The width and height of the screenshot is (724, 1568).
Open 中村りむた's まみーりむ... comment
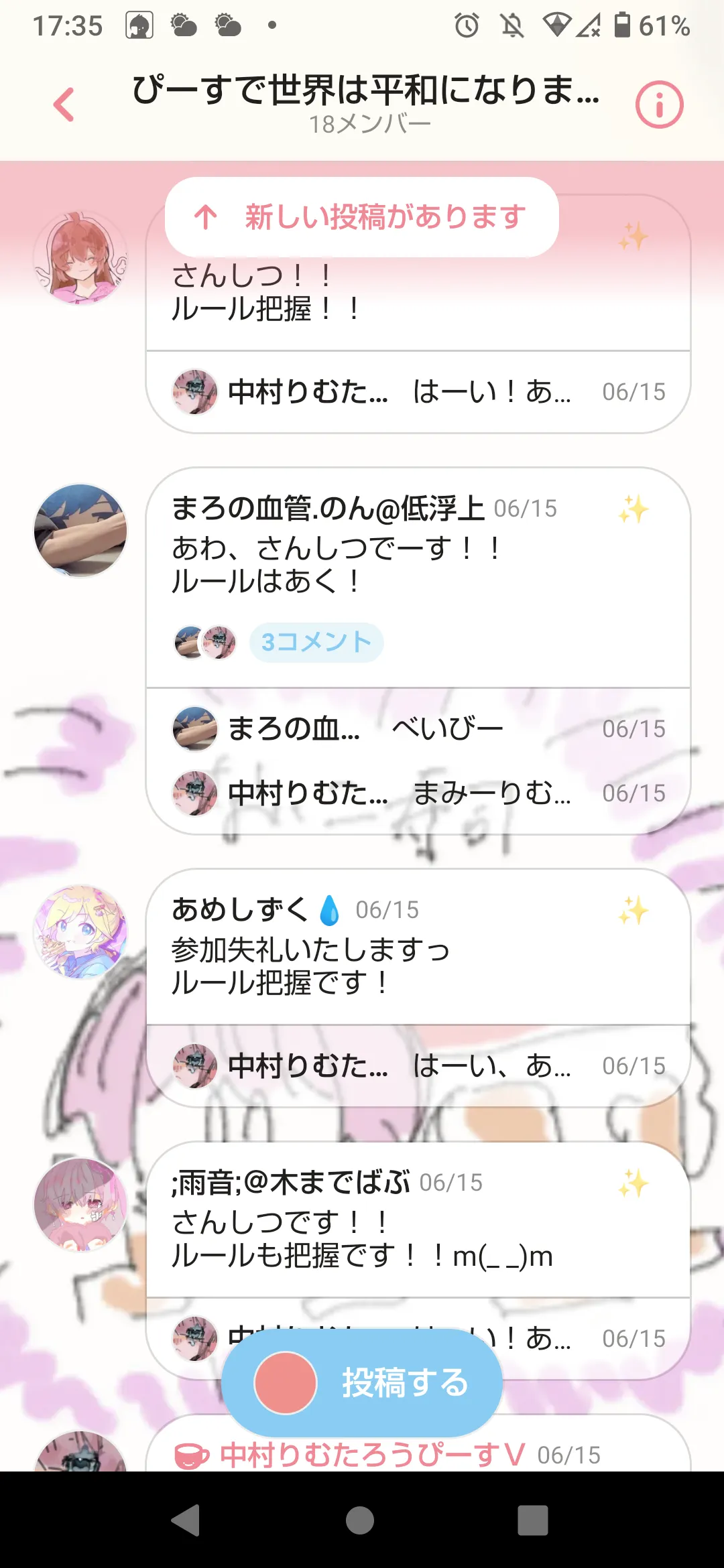click(418, 793)
